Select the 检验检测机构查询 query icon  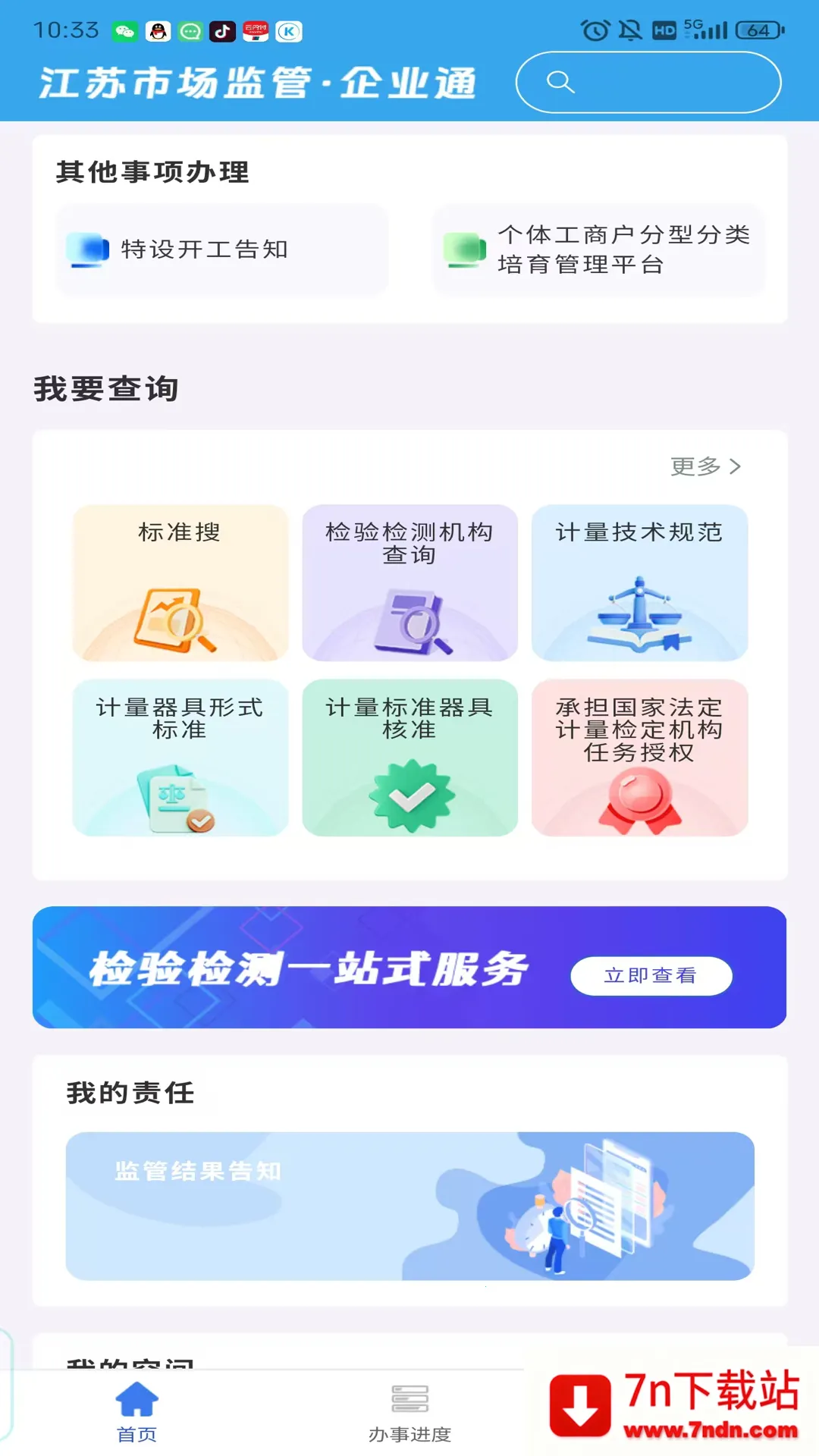tap(409, 582)
